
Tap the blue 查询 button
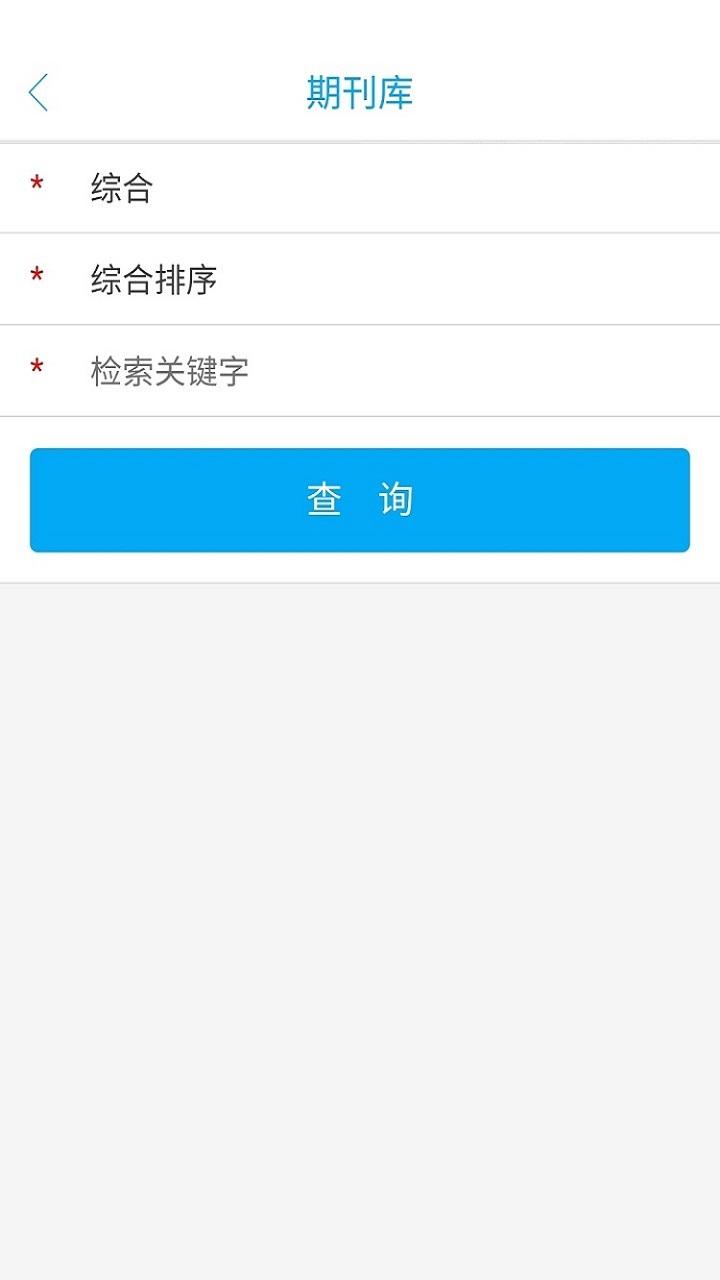[360, 500]
